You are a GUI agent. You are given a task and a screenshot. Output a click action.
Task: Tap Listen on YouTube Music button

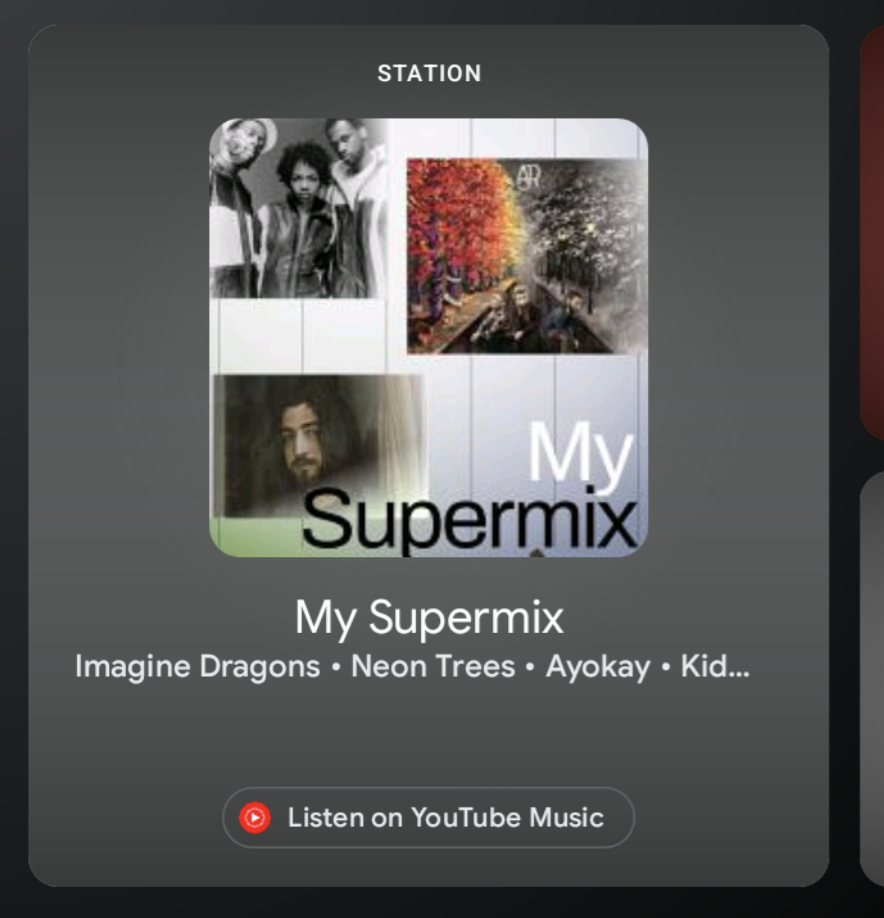(428, 818)
